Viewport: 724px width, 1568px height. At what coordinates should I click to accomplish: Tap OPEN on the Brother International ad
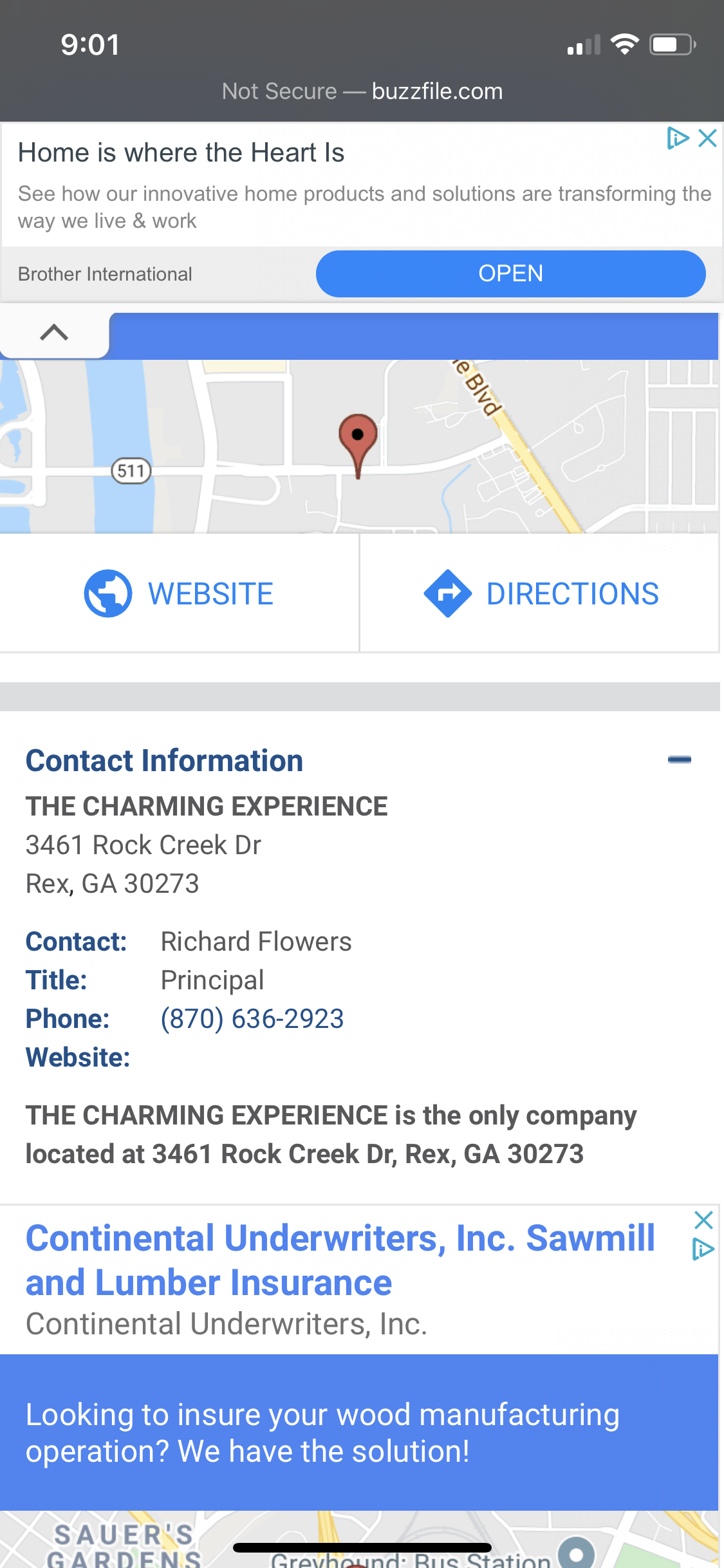[x=510, y=274]
